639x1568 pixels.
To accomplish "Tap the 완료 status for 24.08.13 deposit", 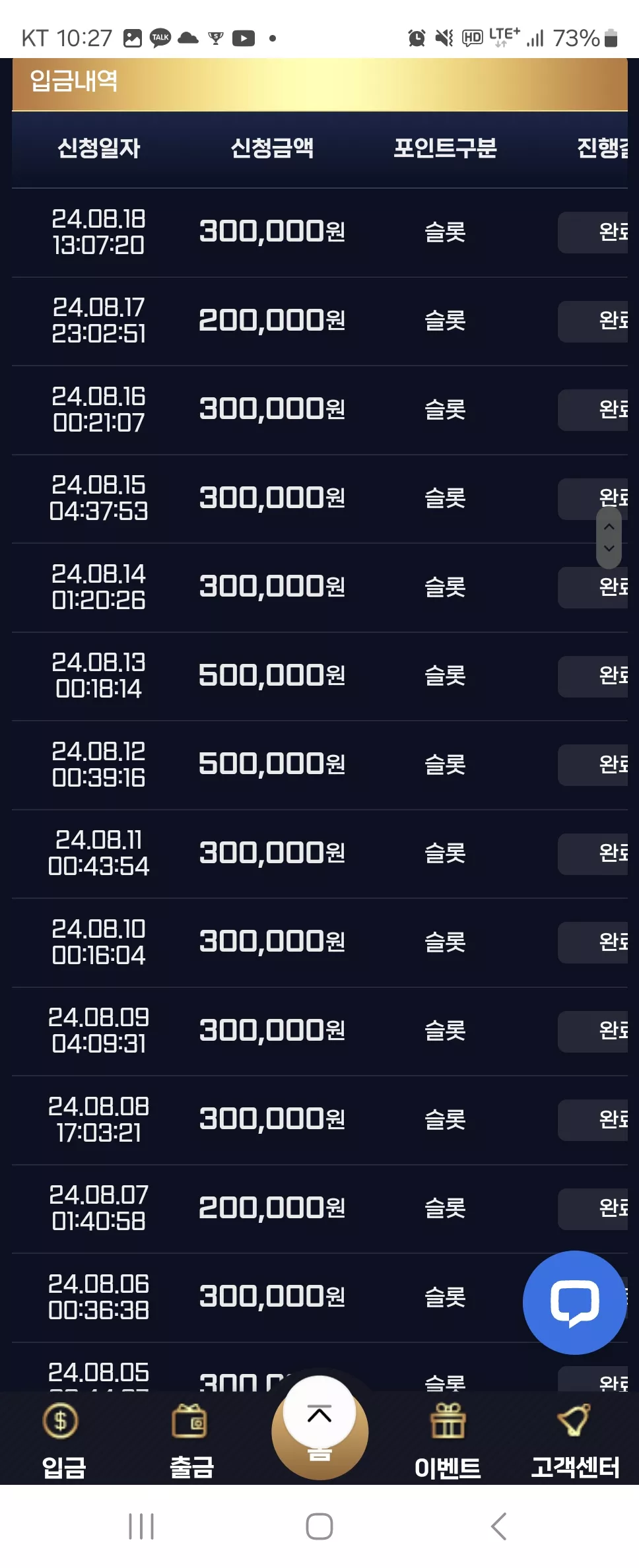I will click(x=593, y=676).
